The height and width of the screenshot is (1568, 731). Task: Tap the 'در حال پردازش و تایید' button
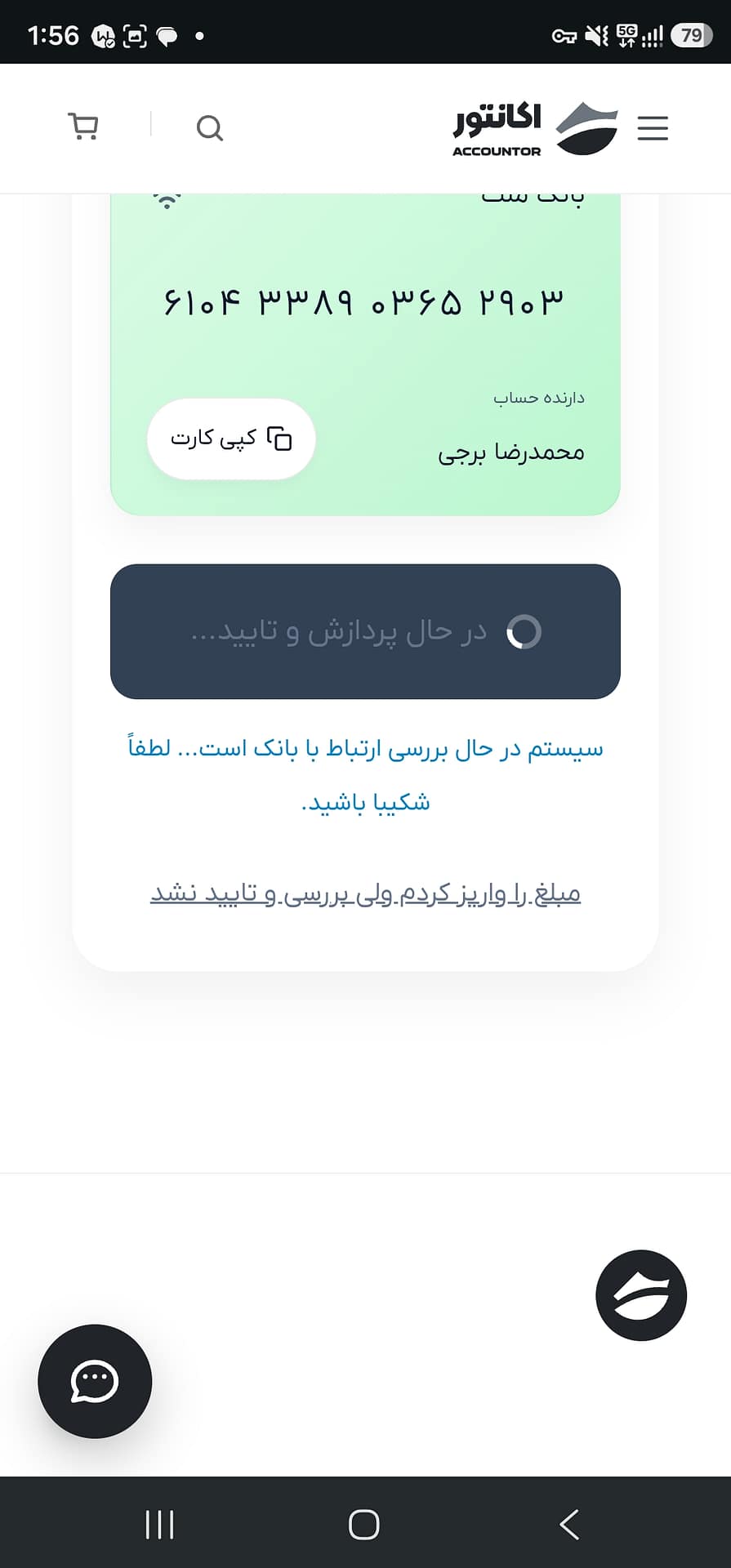[x=365, y=631]
